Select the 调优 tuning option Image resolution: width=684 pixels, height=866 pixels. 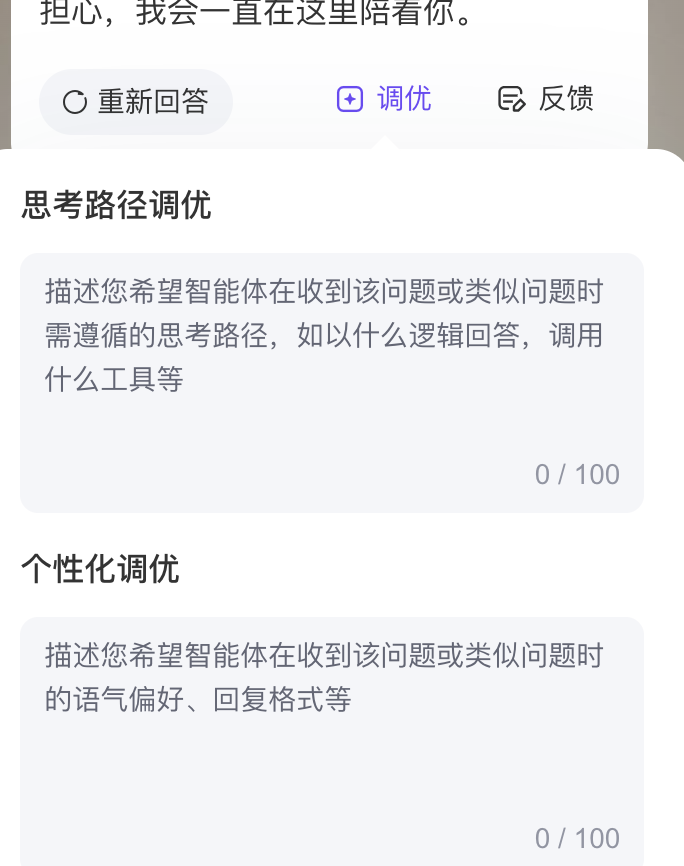[x=384, y=98]
